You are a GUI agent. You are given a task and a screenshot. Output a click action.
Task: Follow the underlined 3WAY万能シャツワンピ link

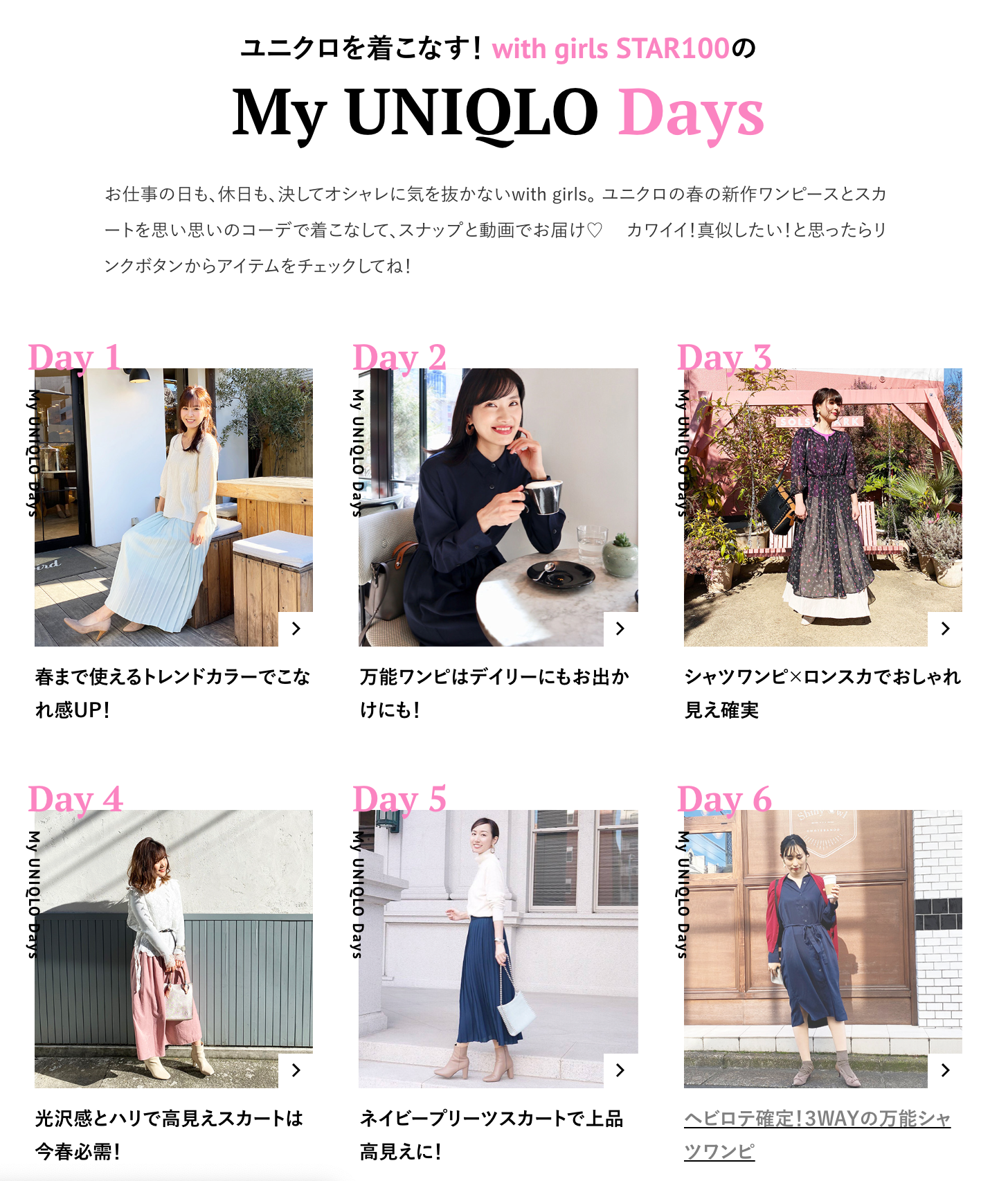pyautogui.click(x=817, y=1119)
